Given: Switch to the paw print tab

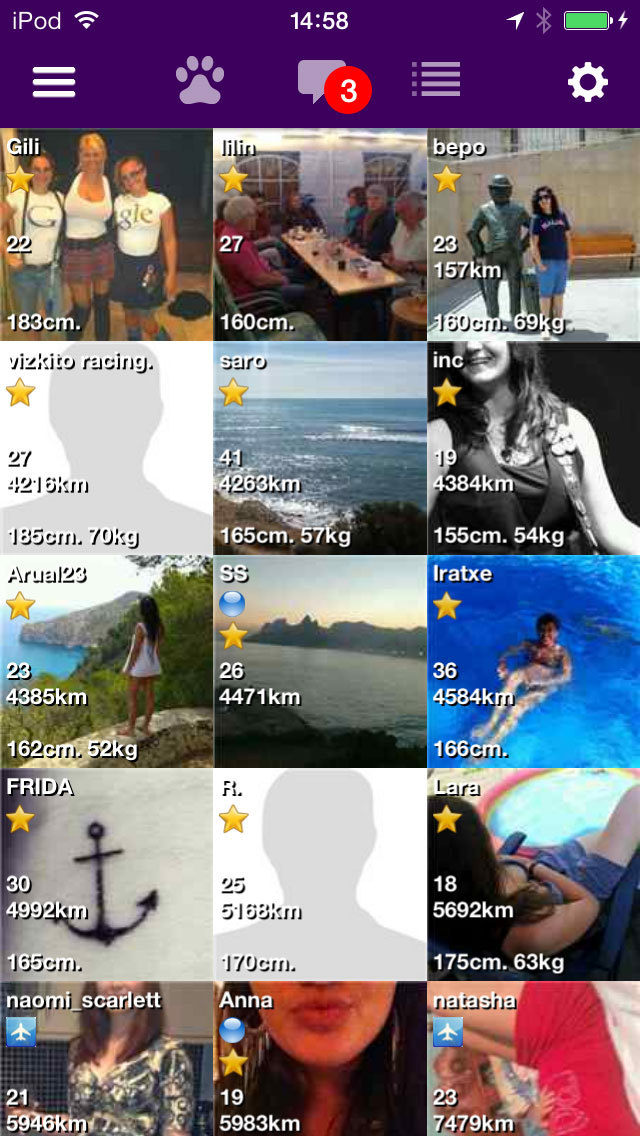Looking at the screenshot, I should (x=200, y=82).
